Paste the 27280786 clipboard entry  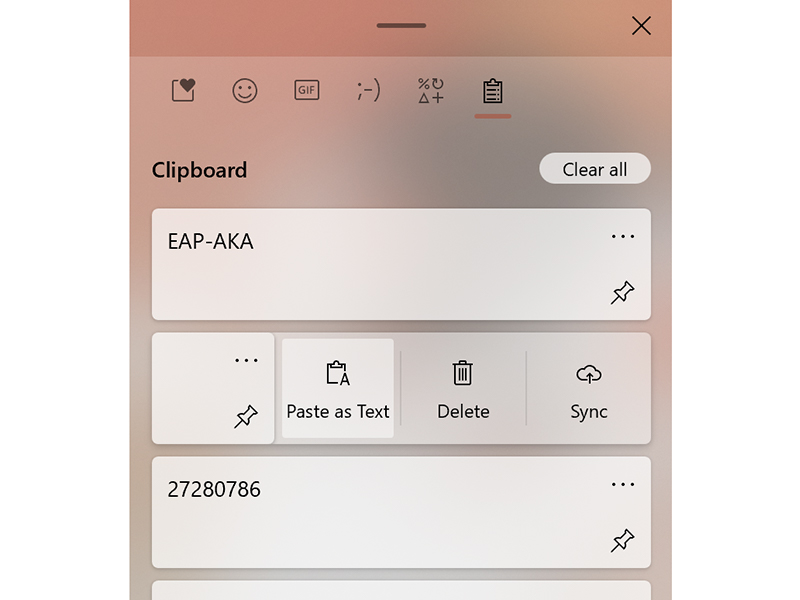[380, 512]
